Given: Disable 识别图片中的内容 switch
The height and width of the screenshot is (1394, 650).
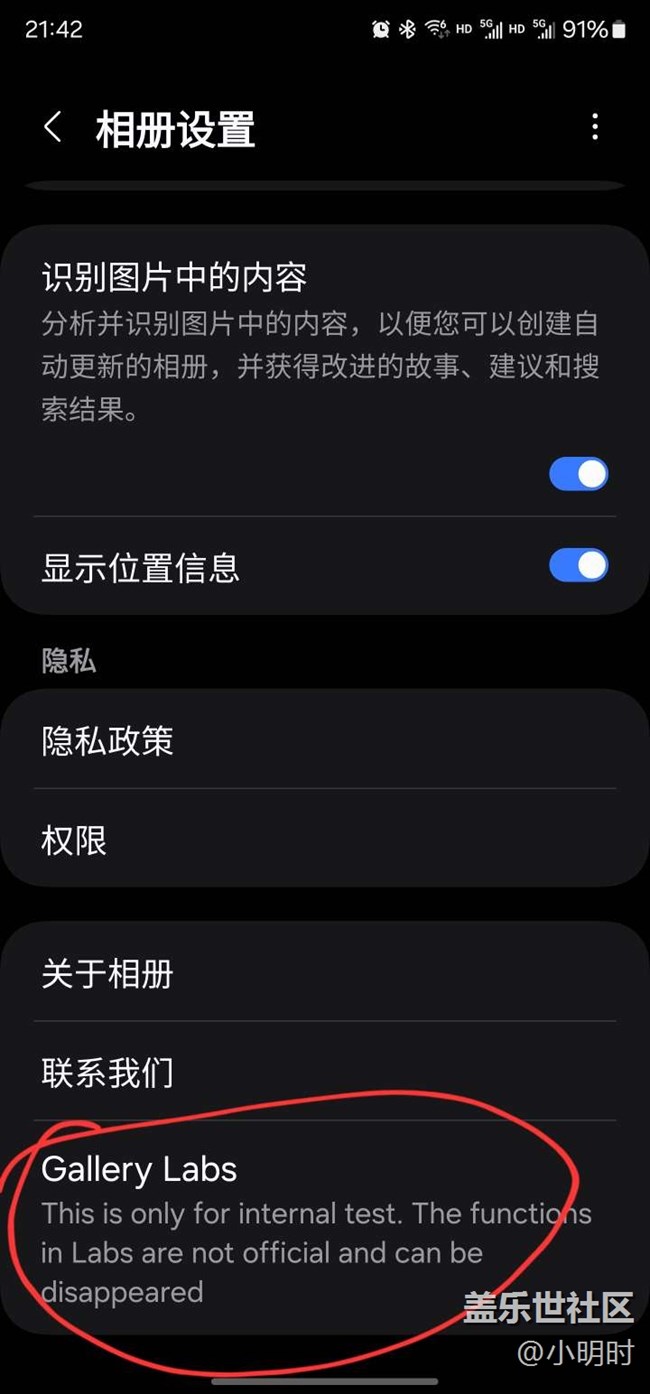Looking at the screenshot, I should [578, 474].
